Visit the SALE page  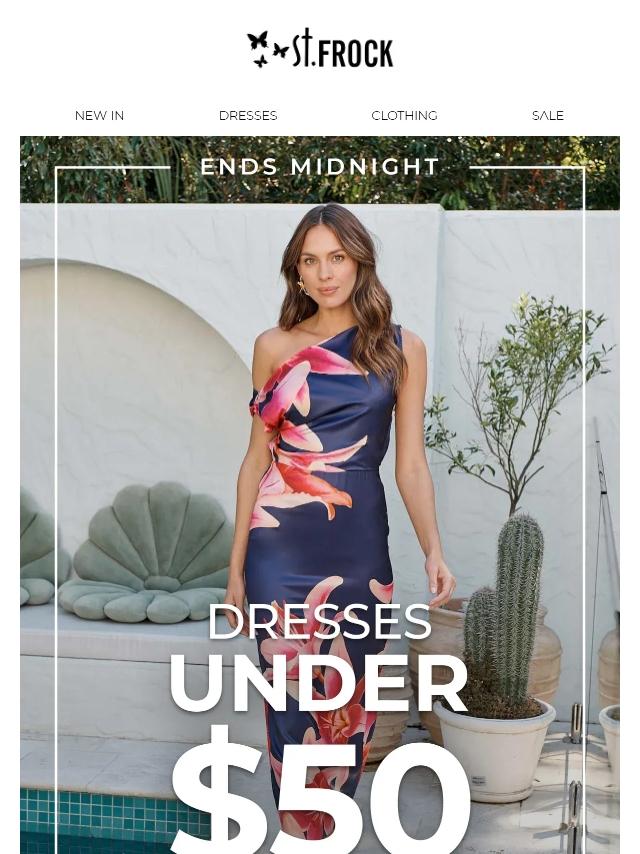click(x=547, y=116)
